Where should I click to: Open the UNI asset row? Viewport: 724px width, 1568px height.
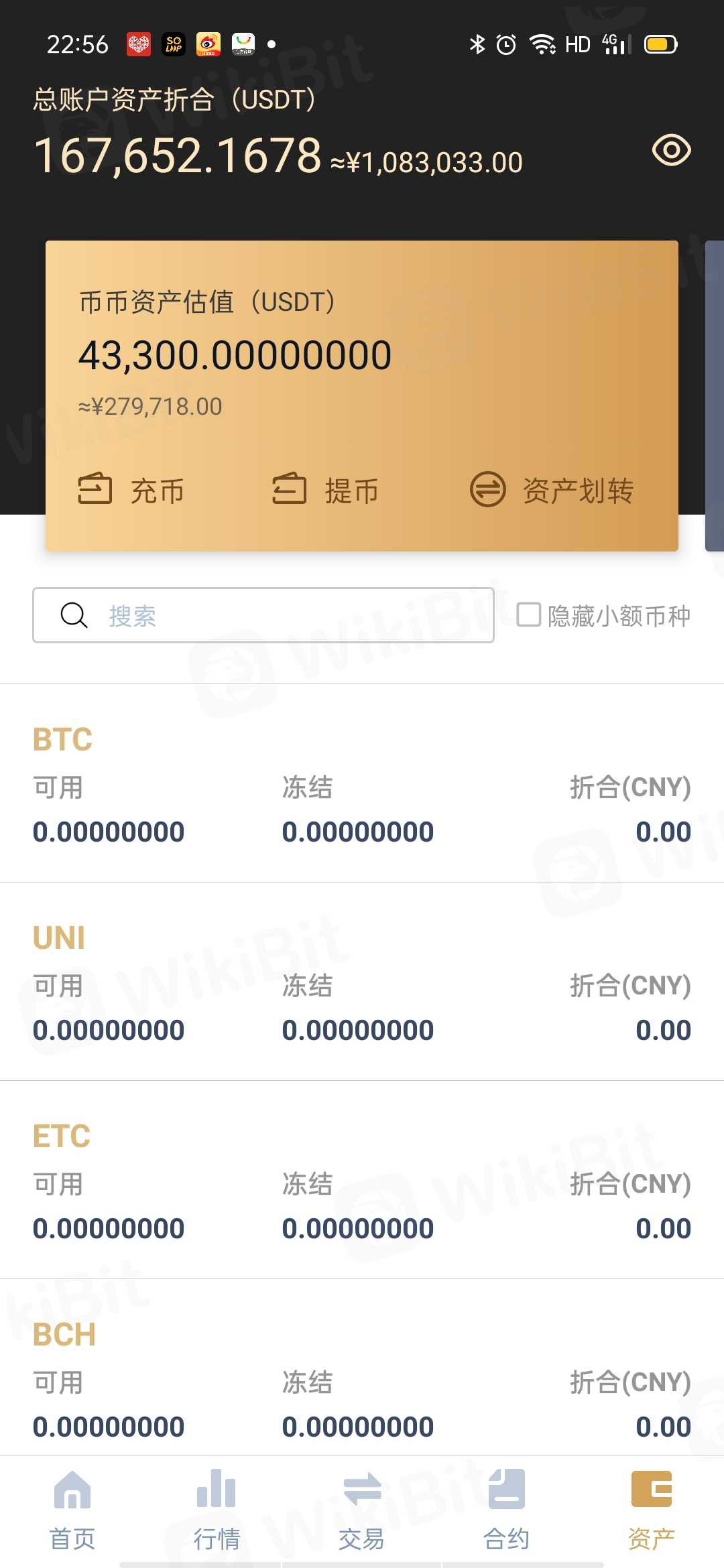(x=362, y=982)
